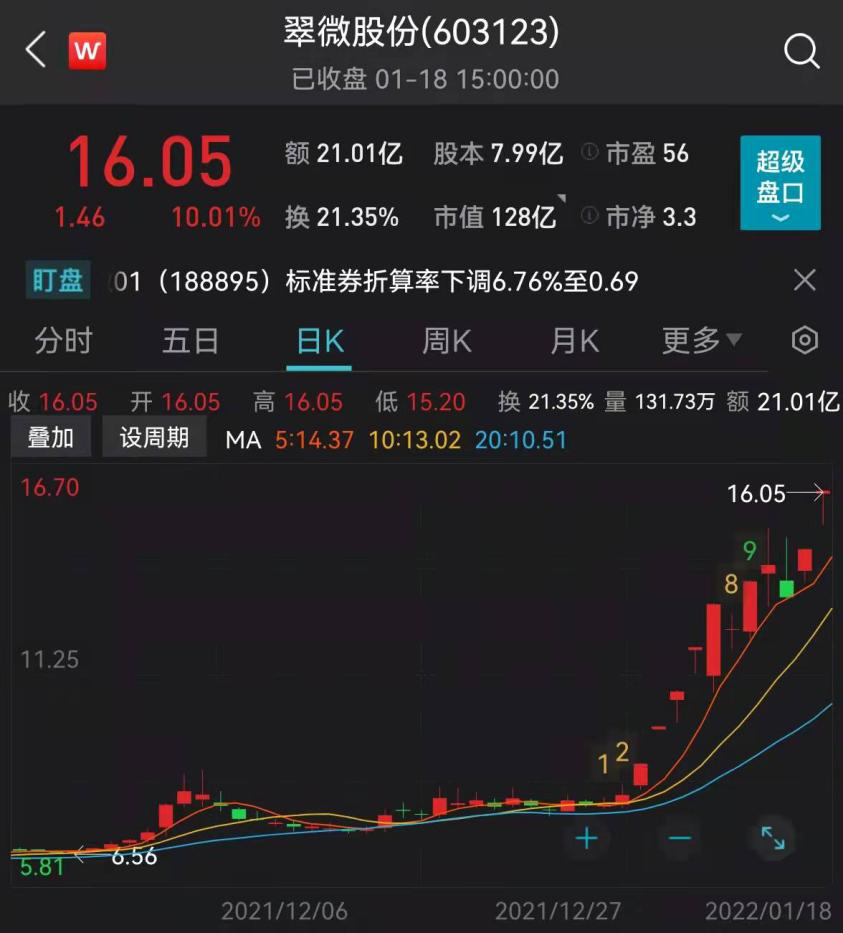The width and height of the screenshot is (843, 933).
Task: Switch to the 月K chart tab
Action: tap(574, 341)
